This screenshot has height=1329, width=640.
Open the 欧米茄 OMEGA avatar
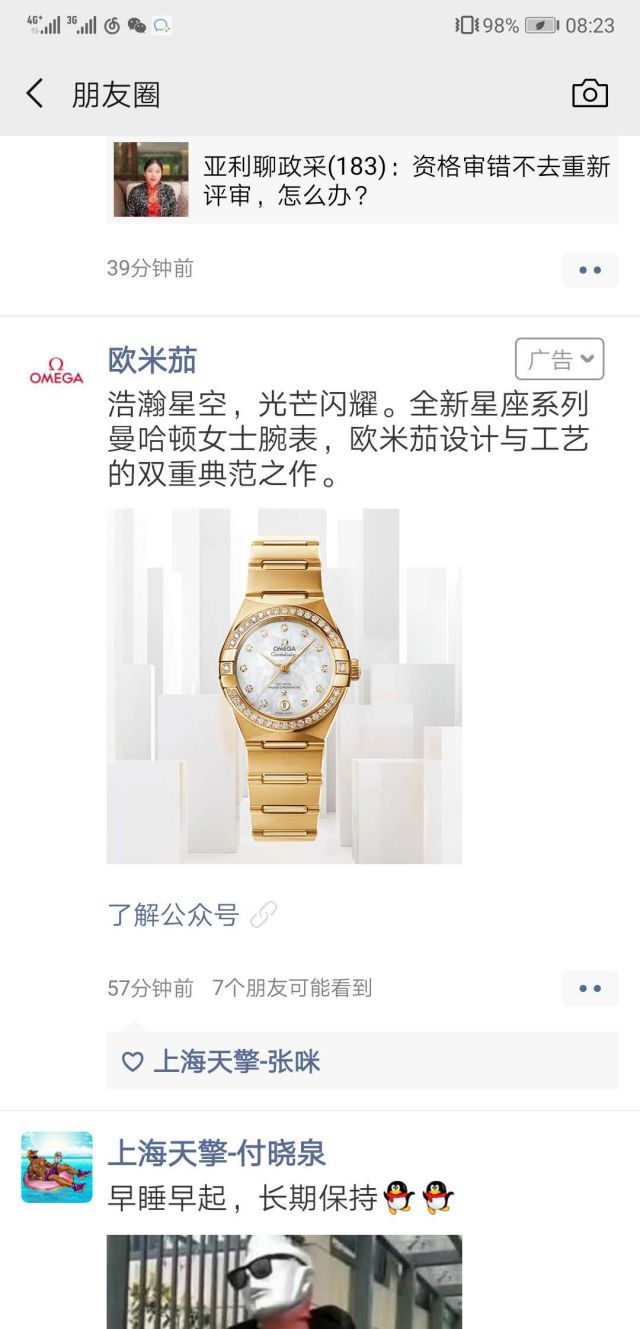[x=56, y=372]
